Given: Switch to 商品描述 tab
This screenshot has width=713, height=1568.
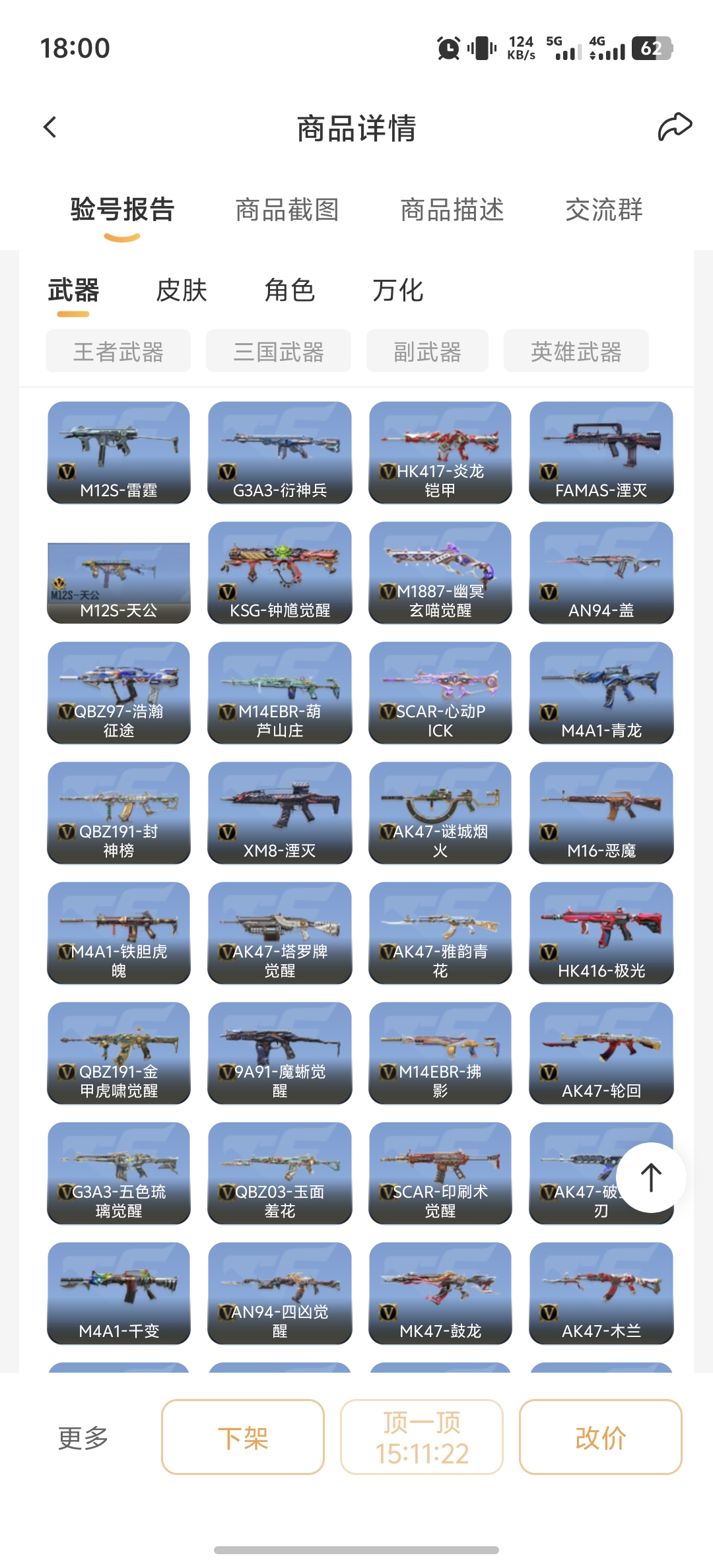Looking at the screenshot, I should (x=452, y=210).
